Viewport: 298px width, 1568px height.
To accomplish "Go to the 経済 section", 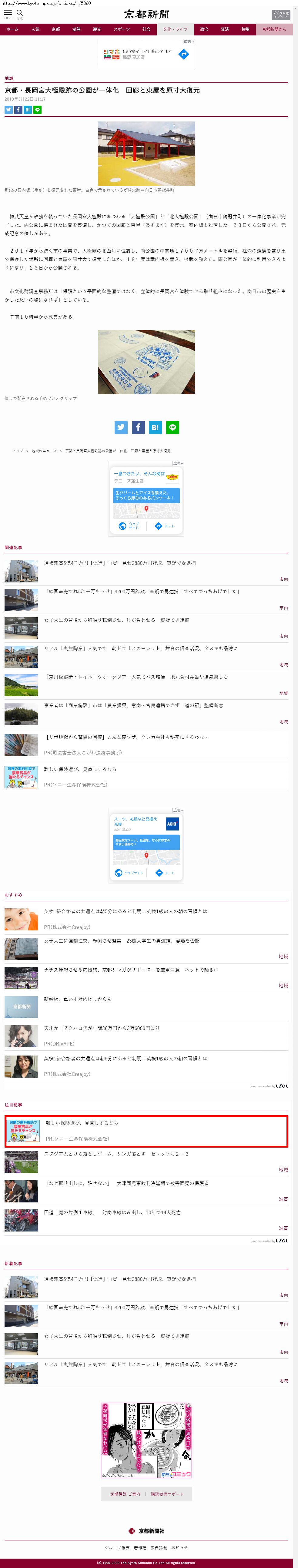I will [225, 29].
